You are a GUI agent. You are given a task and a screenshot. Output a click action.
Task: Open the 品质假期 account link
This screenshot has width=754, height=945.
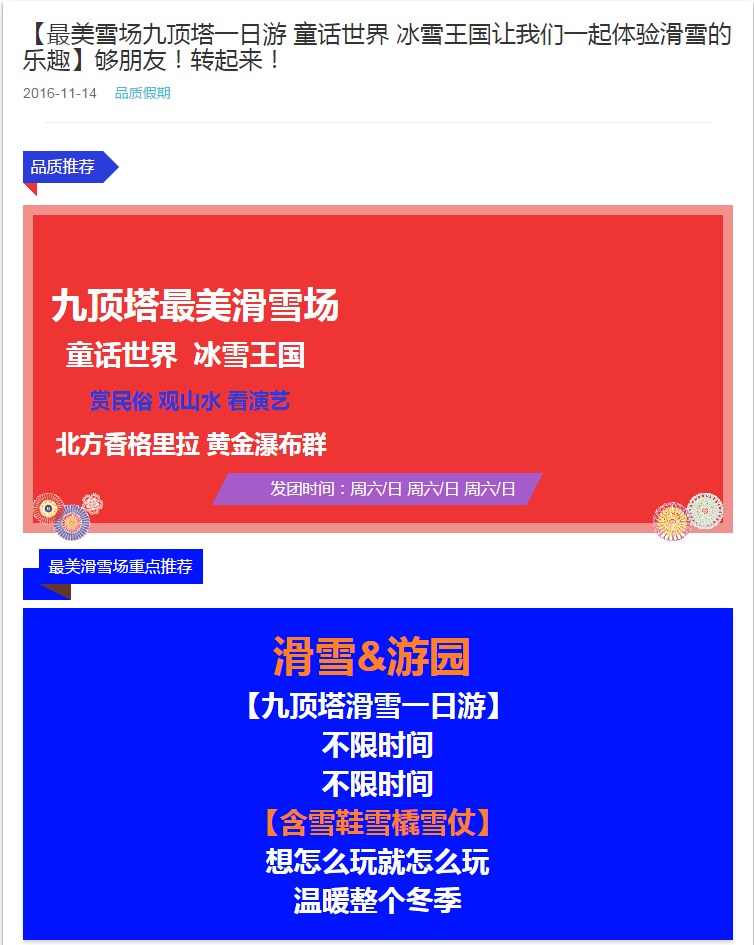point(142,93)
